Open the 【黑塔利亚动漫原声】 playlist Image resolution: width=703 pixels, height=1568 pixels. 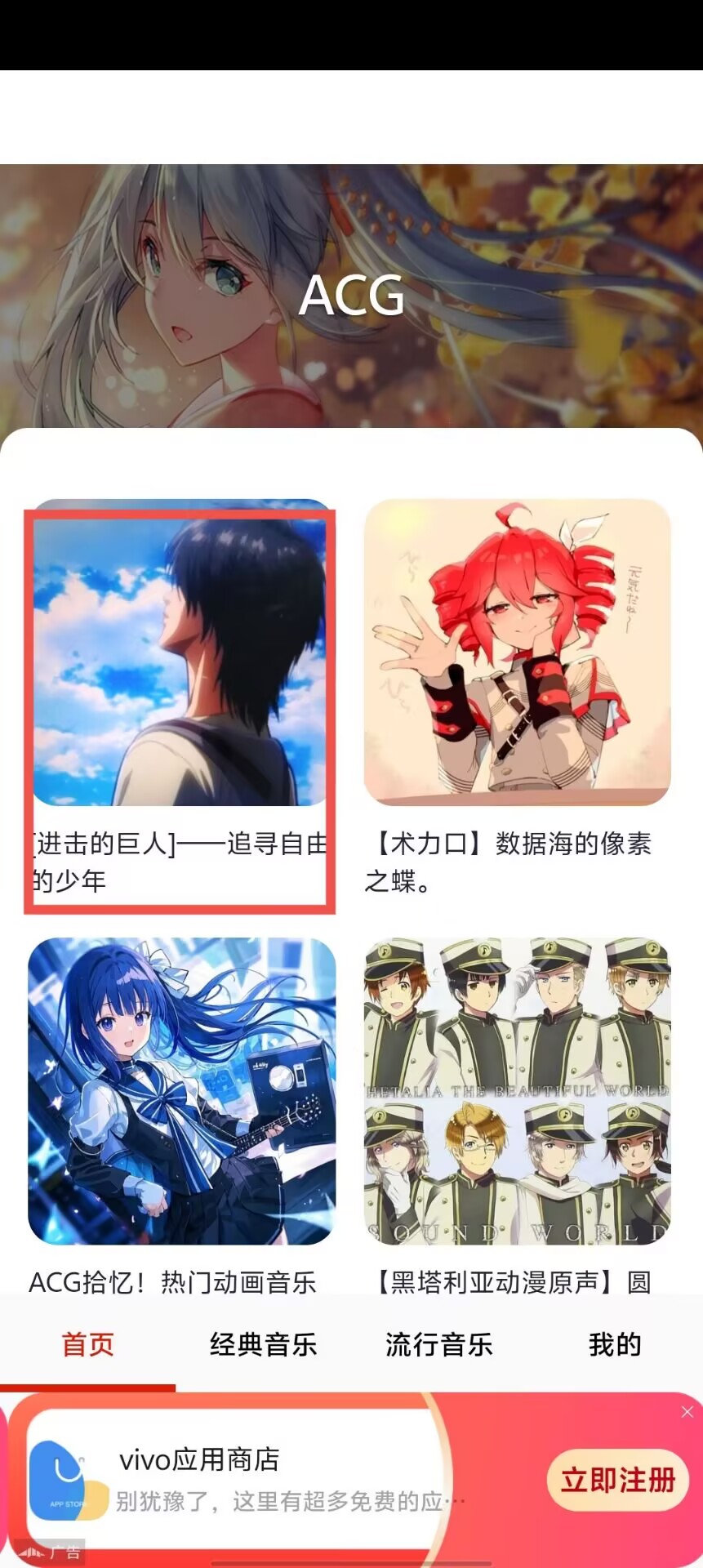tap(517, 1091)
